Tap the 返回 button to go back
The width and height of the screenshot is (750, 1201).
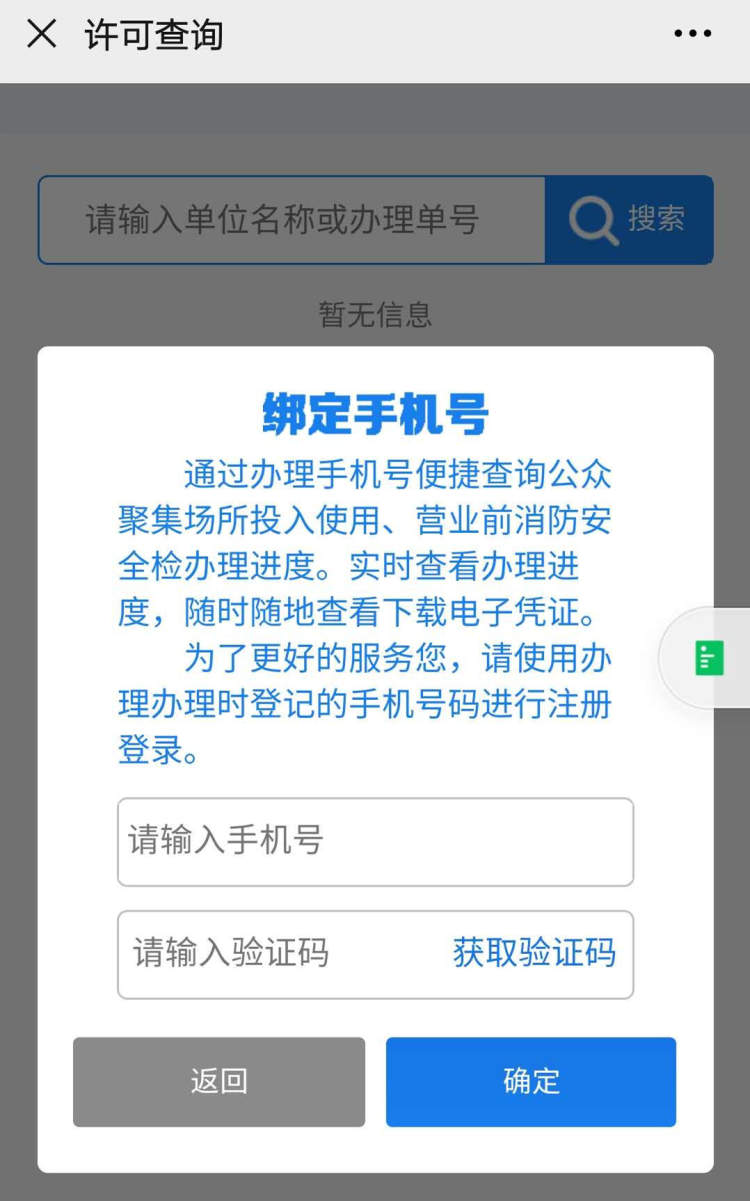(219, 1082)
